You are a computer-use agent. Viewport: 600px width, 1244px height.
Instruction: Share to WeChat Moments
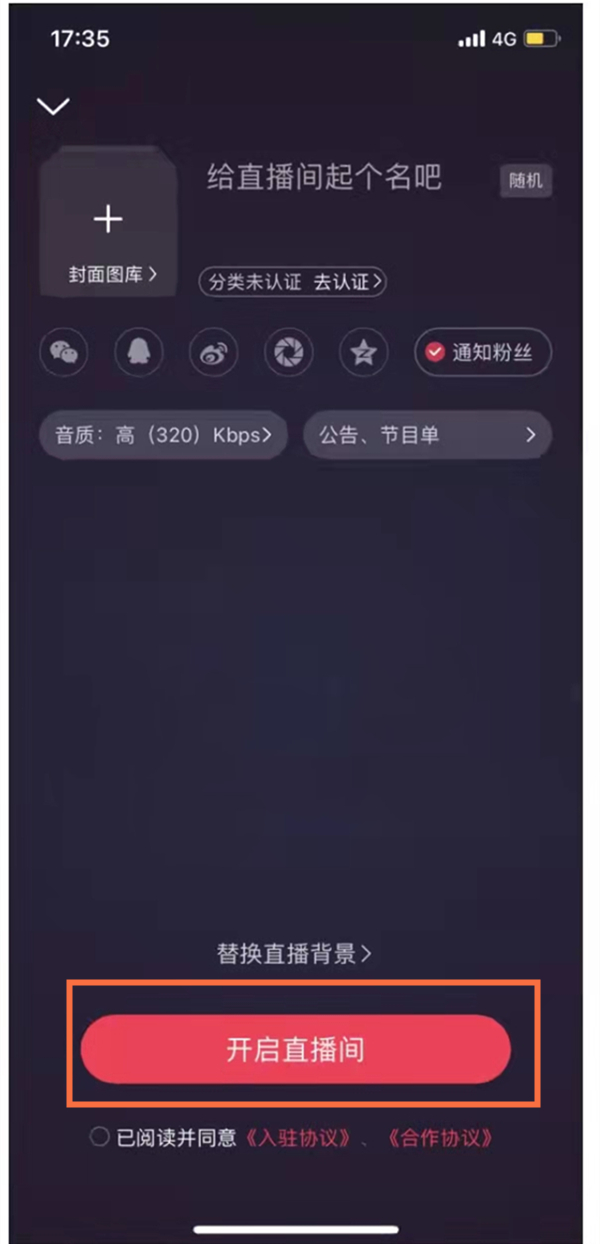[x=289, y=353]
